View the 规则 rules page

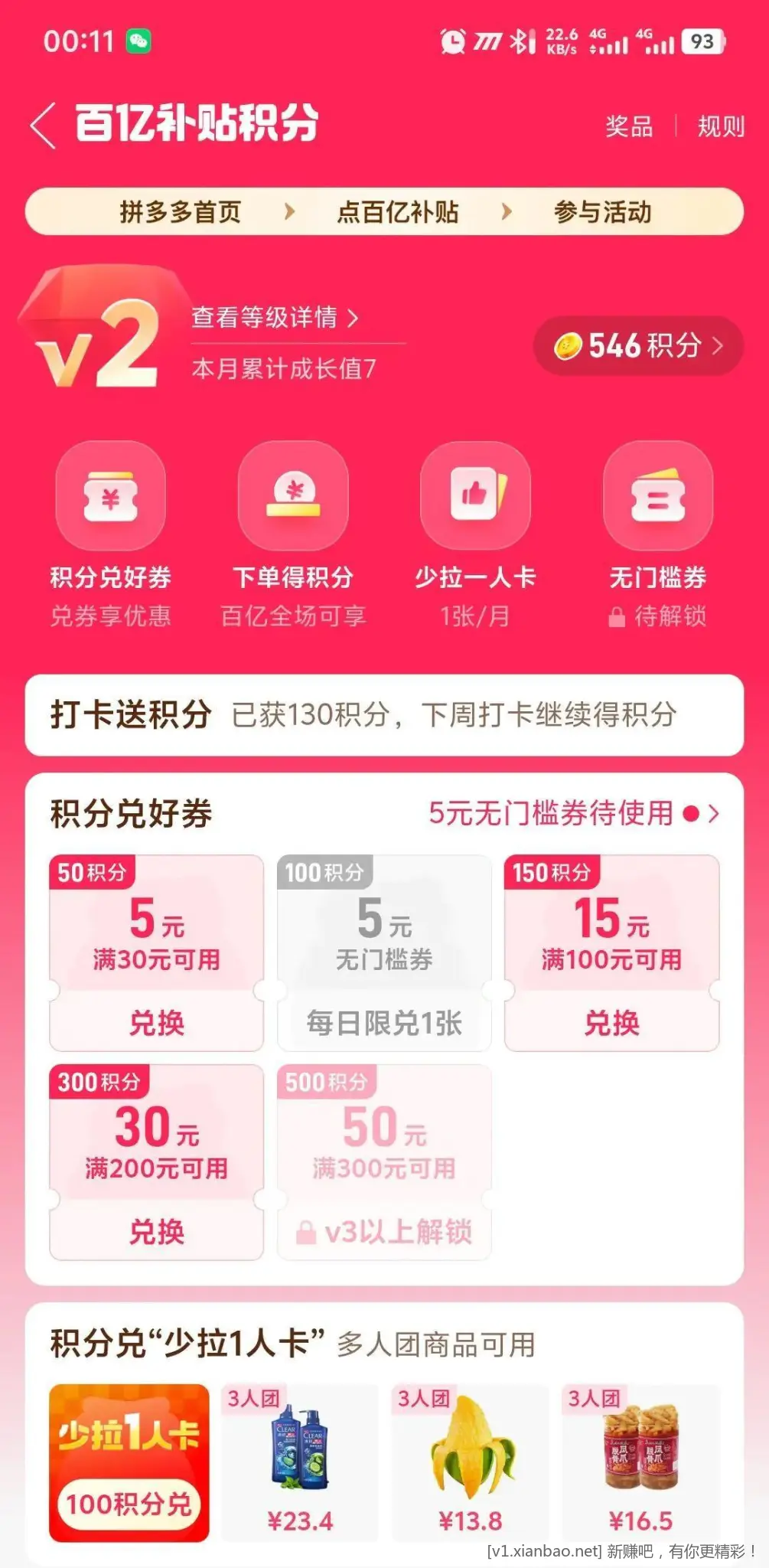(x=720, y=126)
